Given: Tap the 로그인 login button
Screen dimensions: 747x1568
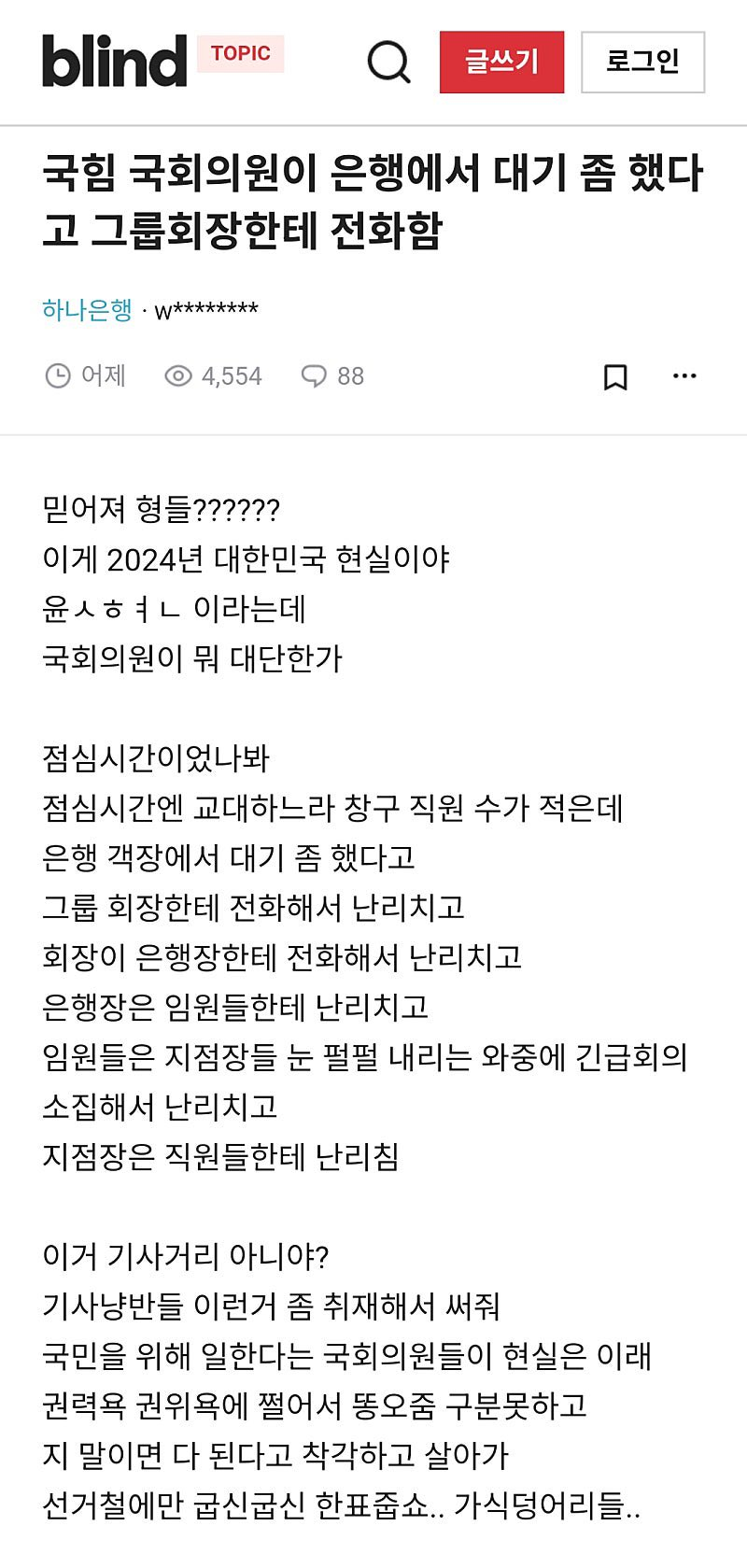Looking at the screenshot, I should coord(642,62).
